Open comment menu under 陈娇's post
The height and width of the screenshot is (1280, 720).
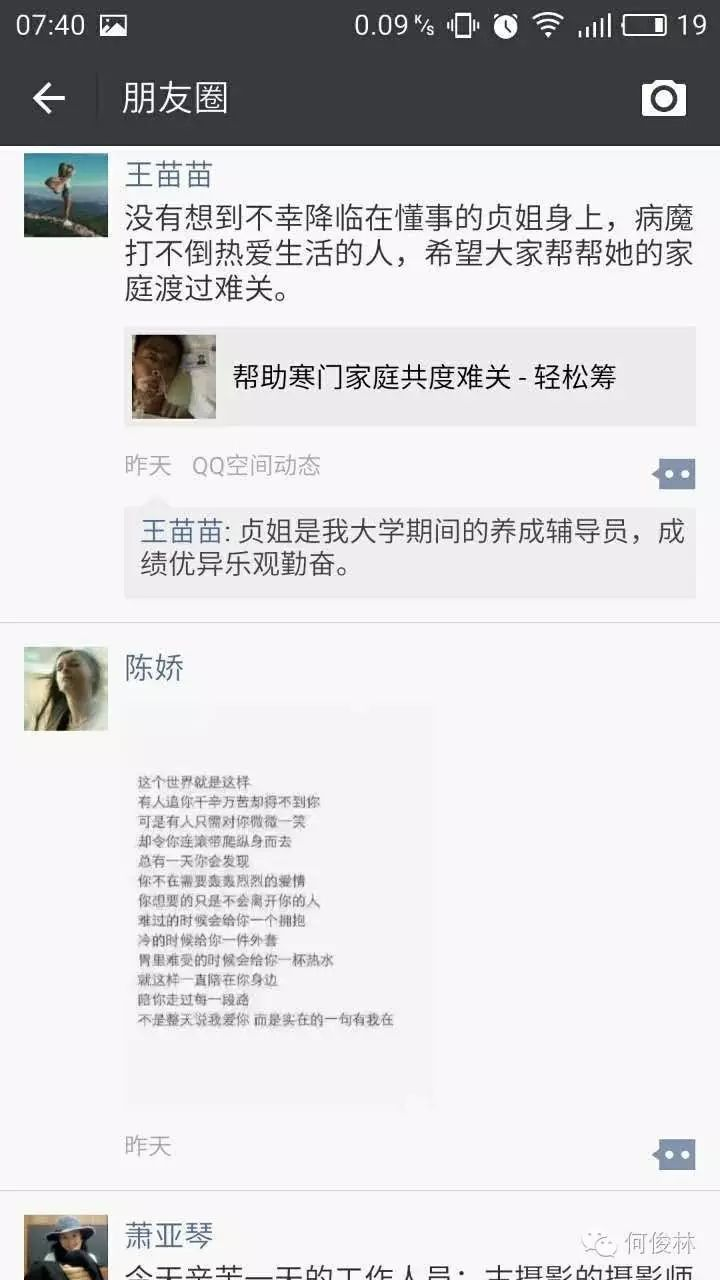coord(675,1155)
